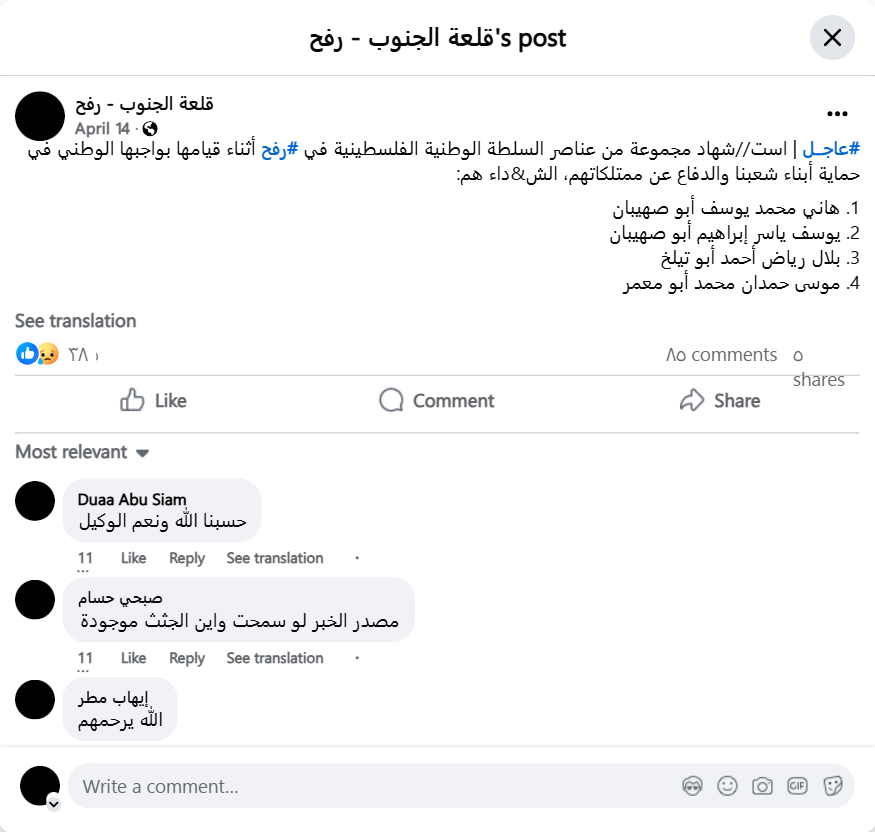Reply to صبحي حسام's comment

(x=186, y=658)
